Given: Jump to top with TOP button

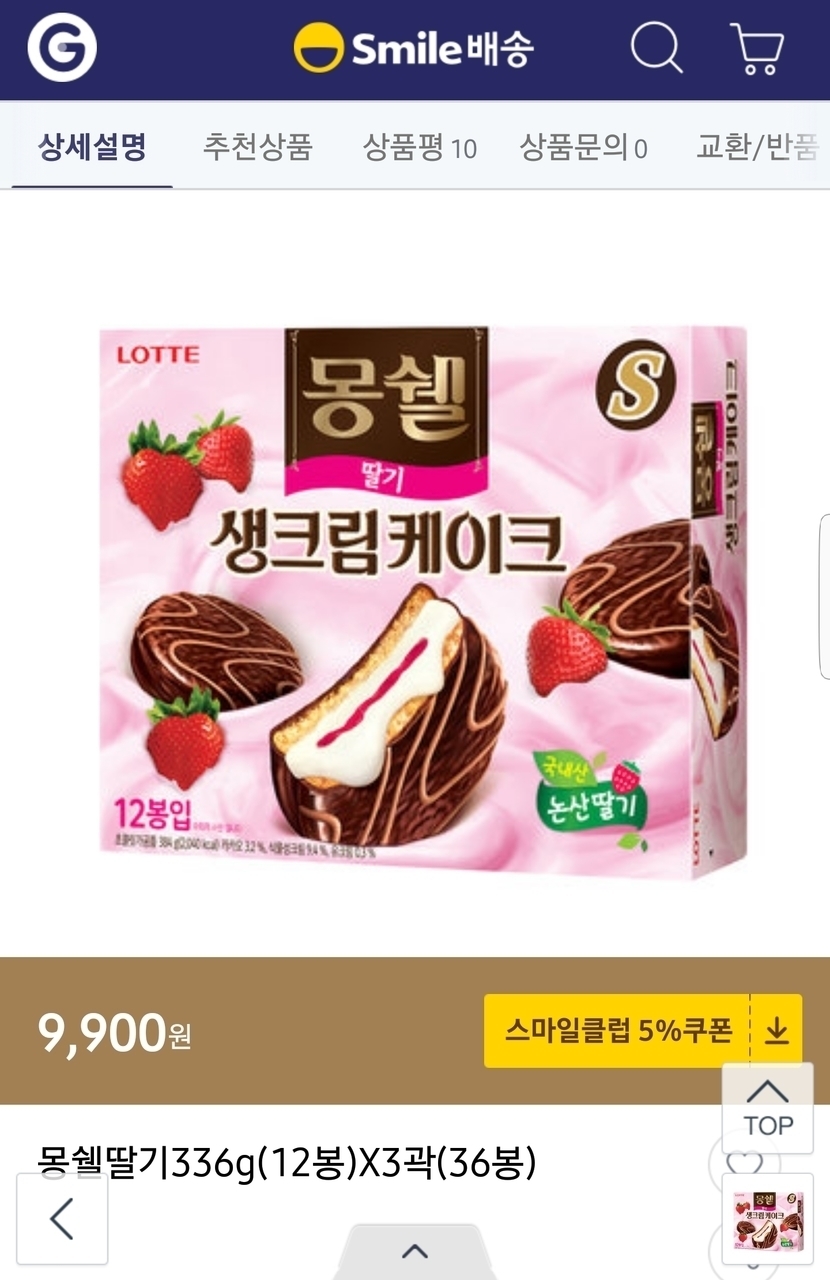Looking at the screenshot, I should [767, 1108].
